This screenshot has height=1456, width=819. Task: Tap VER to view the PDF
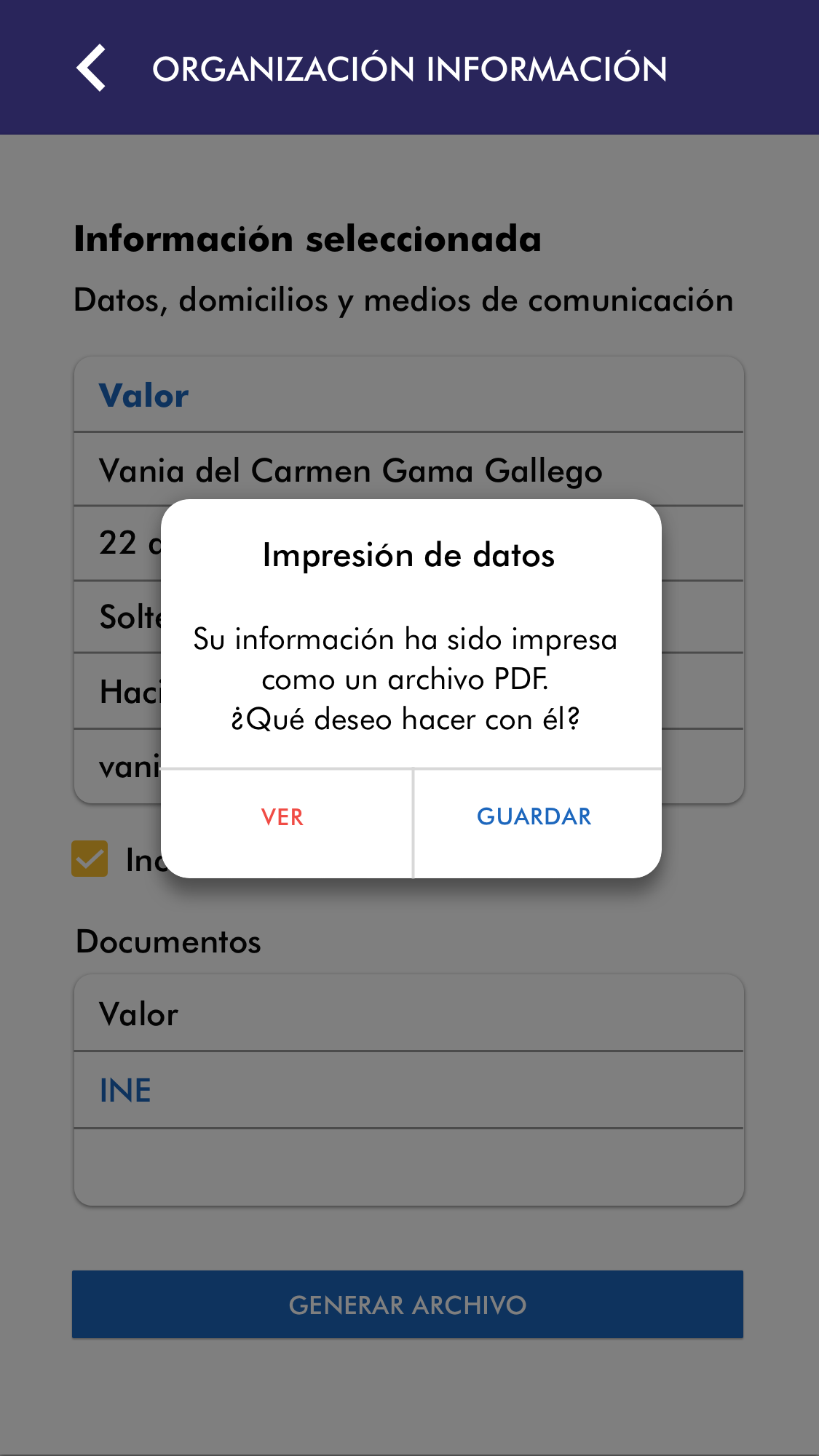283,817
